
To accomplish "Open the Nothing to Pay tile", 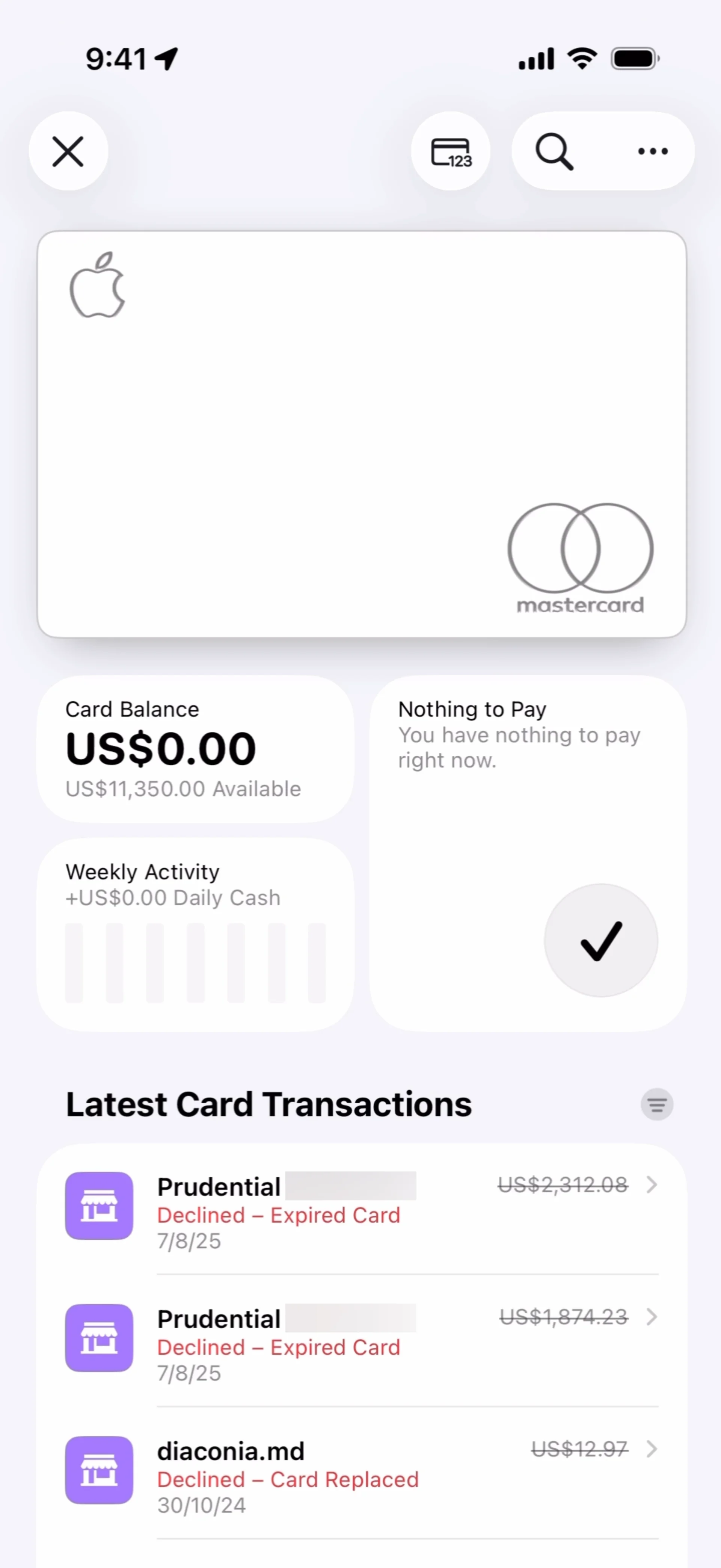I will click(x=528, y=853).
